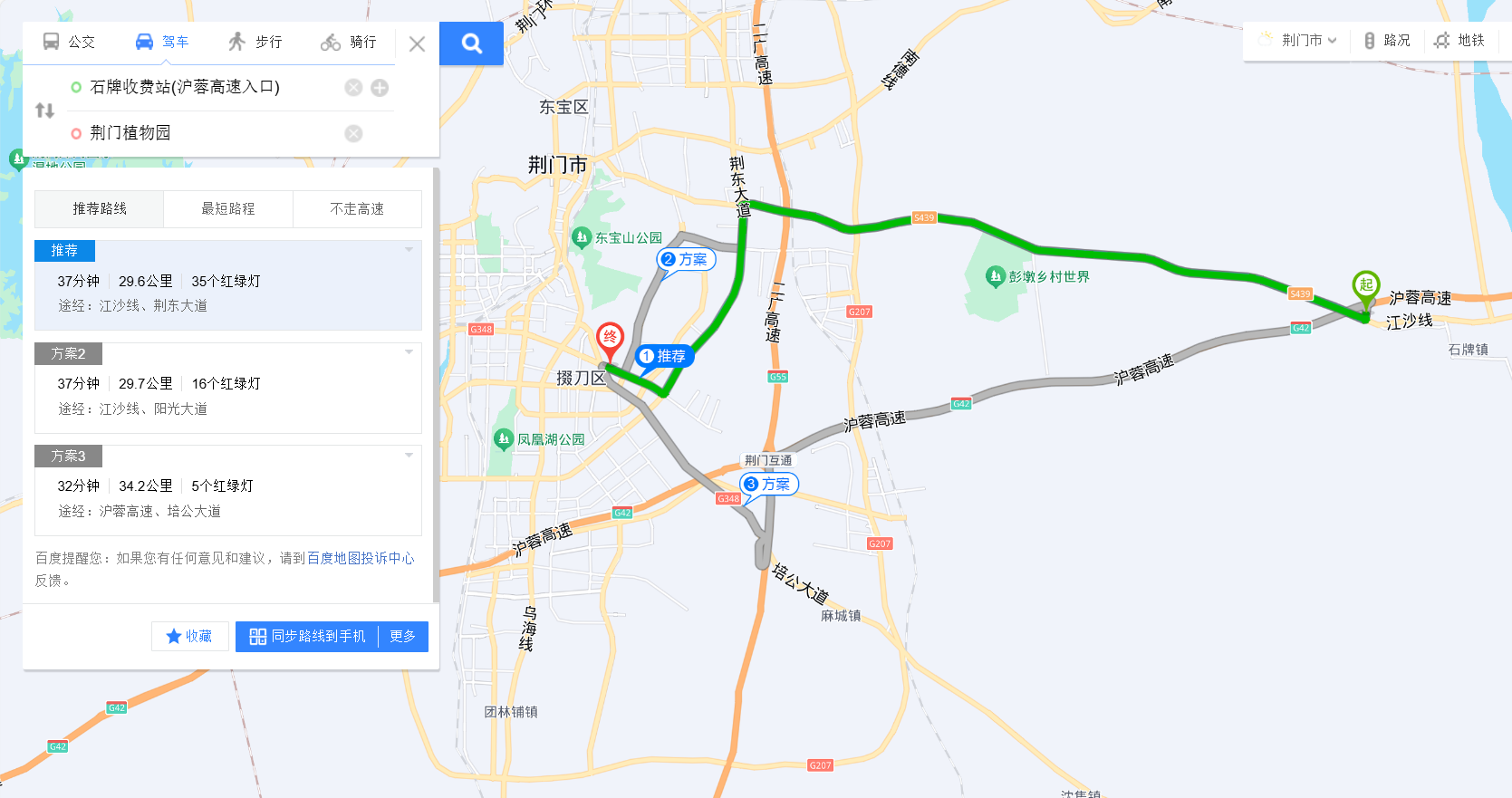
Task: Switch to the 最短路程 route option
Action: [228, 209]
